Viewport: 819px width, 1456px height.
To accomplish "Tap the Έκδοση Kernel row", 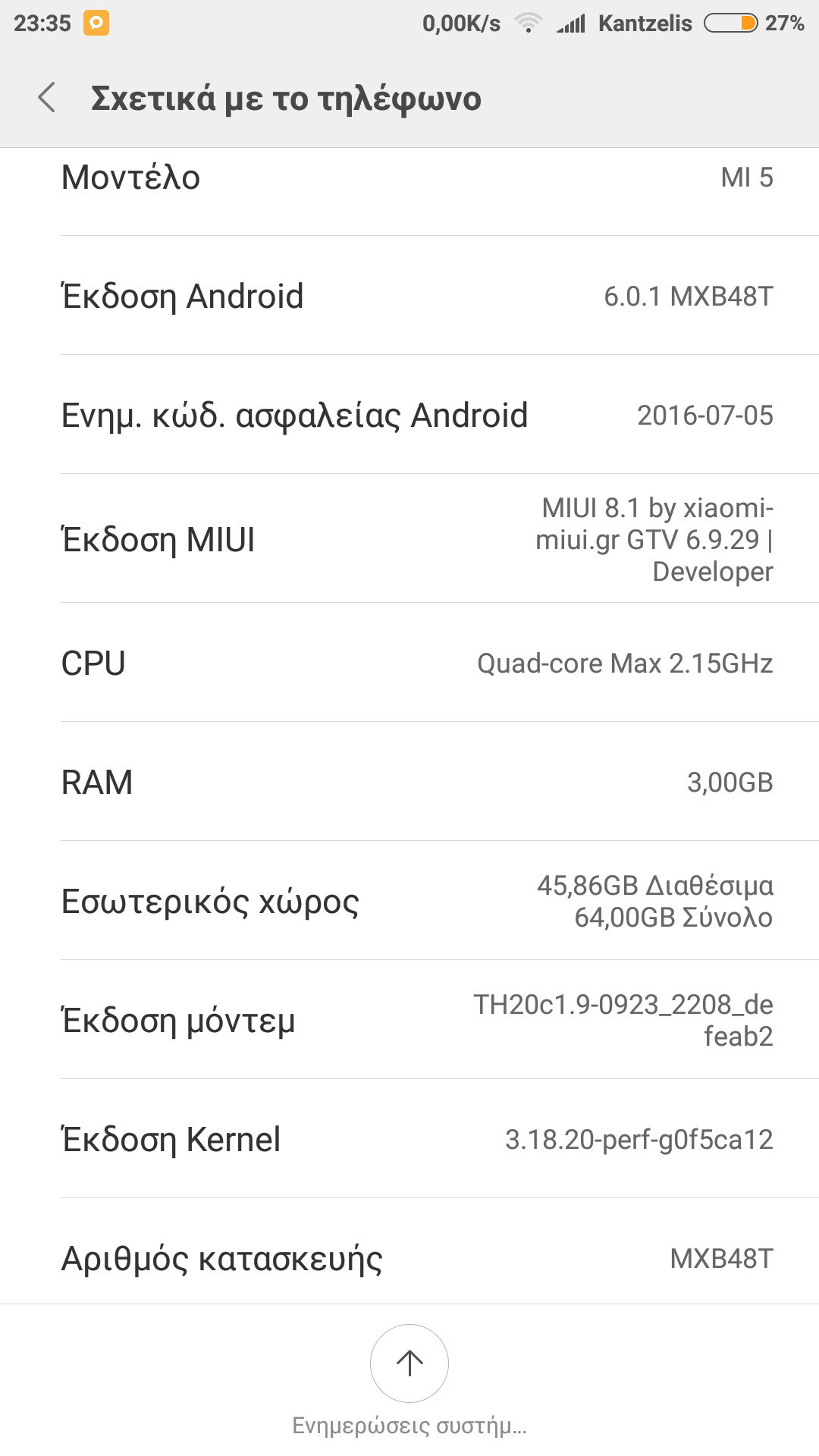I will pos(409,1139).
